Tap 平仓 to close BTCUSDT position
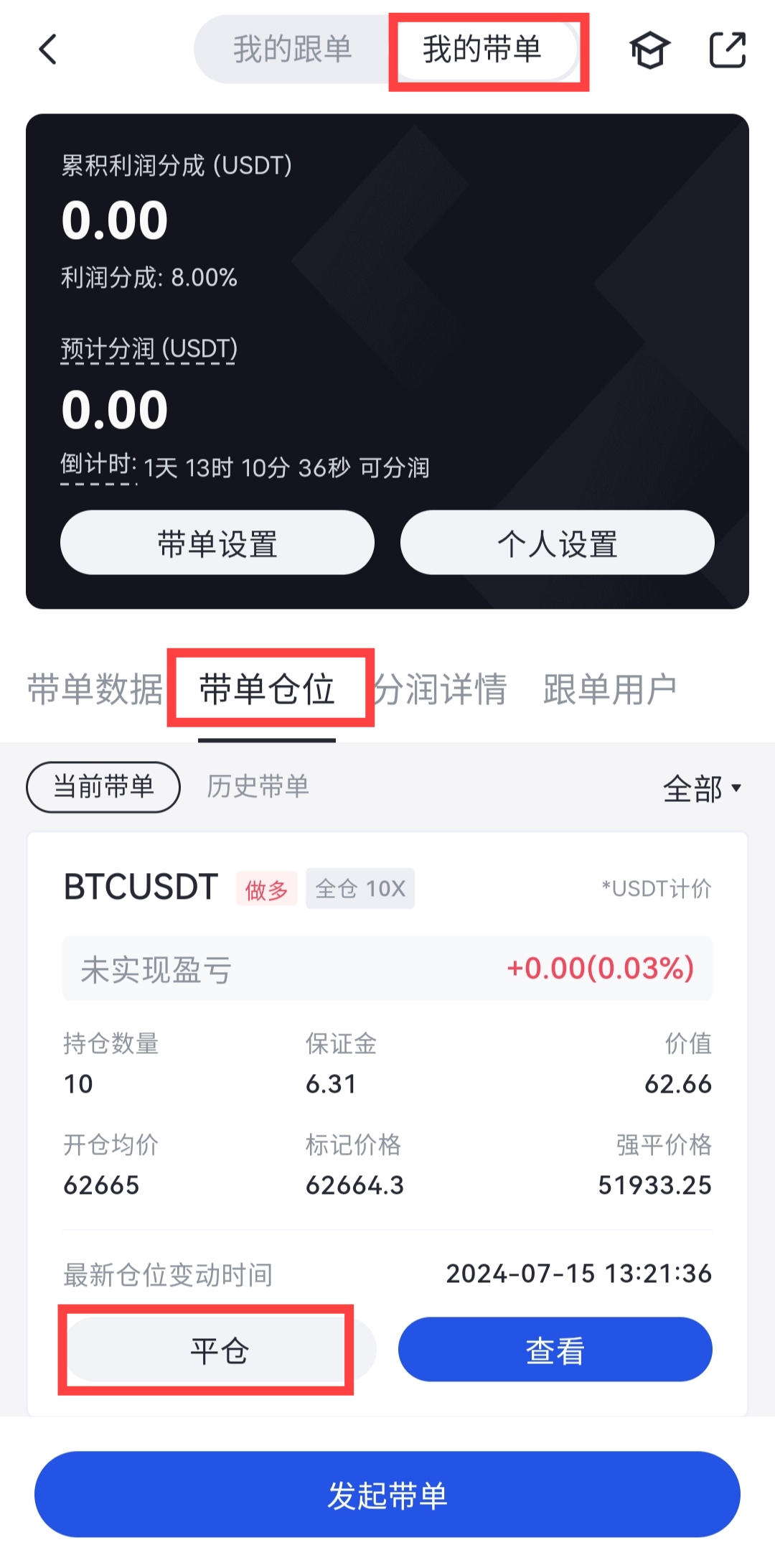The height and width of the screenshot is (1568, 775). [x=219, y=1350]
